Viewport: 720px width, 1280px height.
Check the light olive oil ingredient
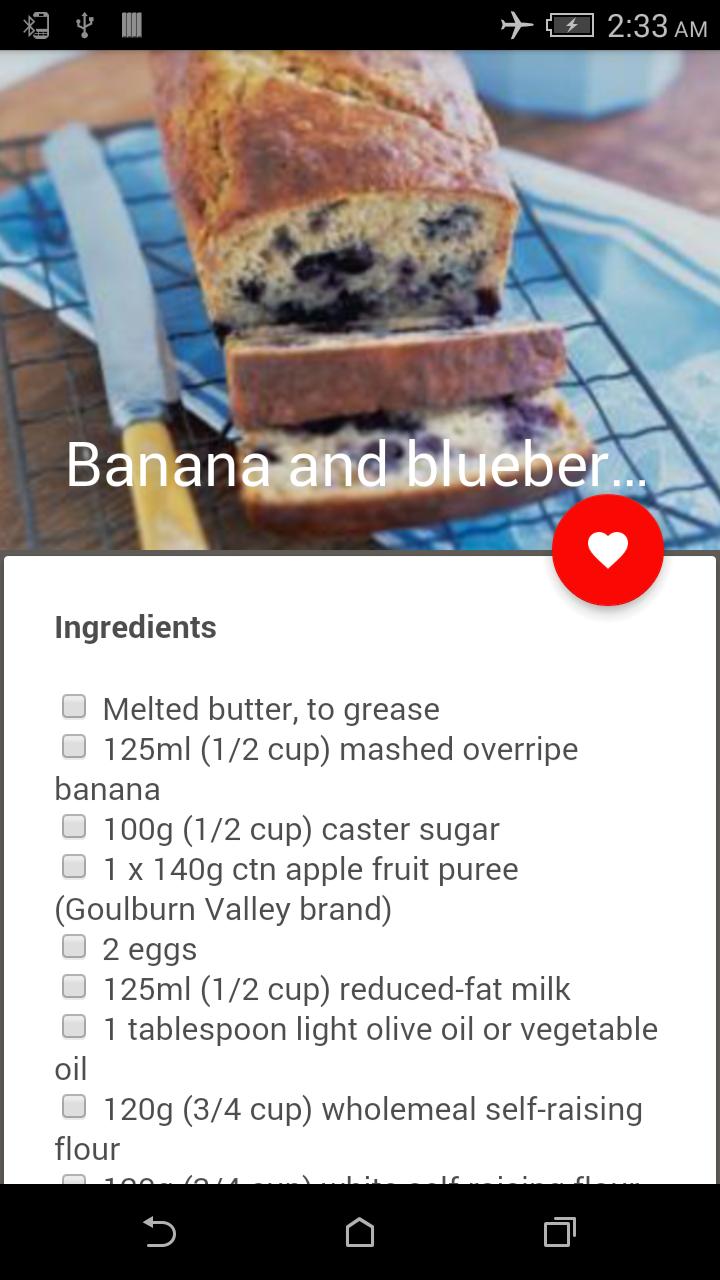73,1025
